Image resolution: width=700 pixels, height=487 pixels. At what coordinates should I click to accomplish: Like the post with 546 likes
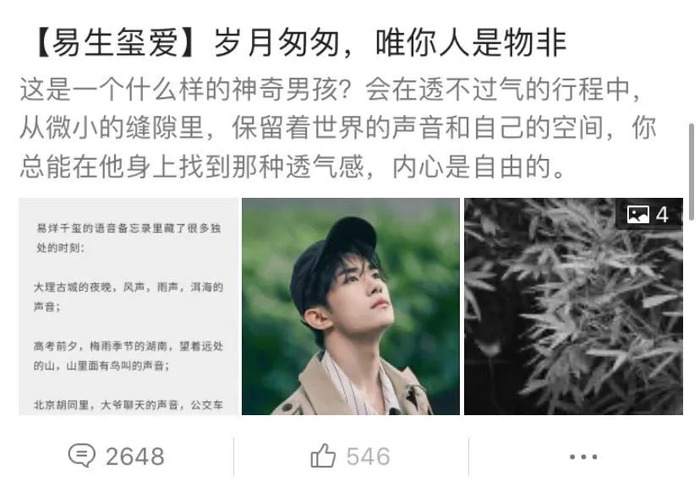tap(350, 456)
